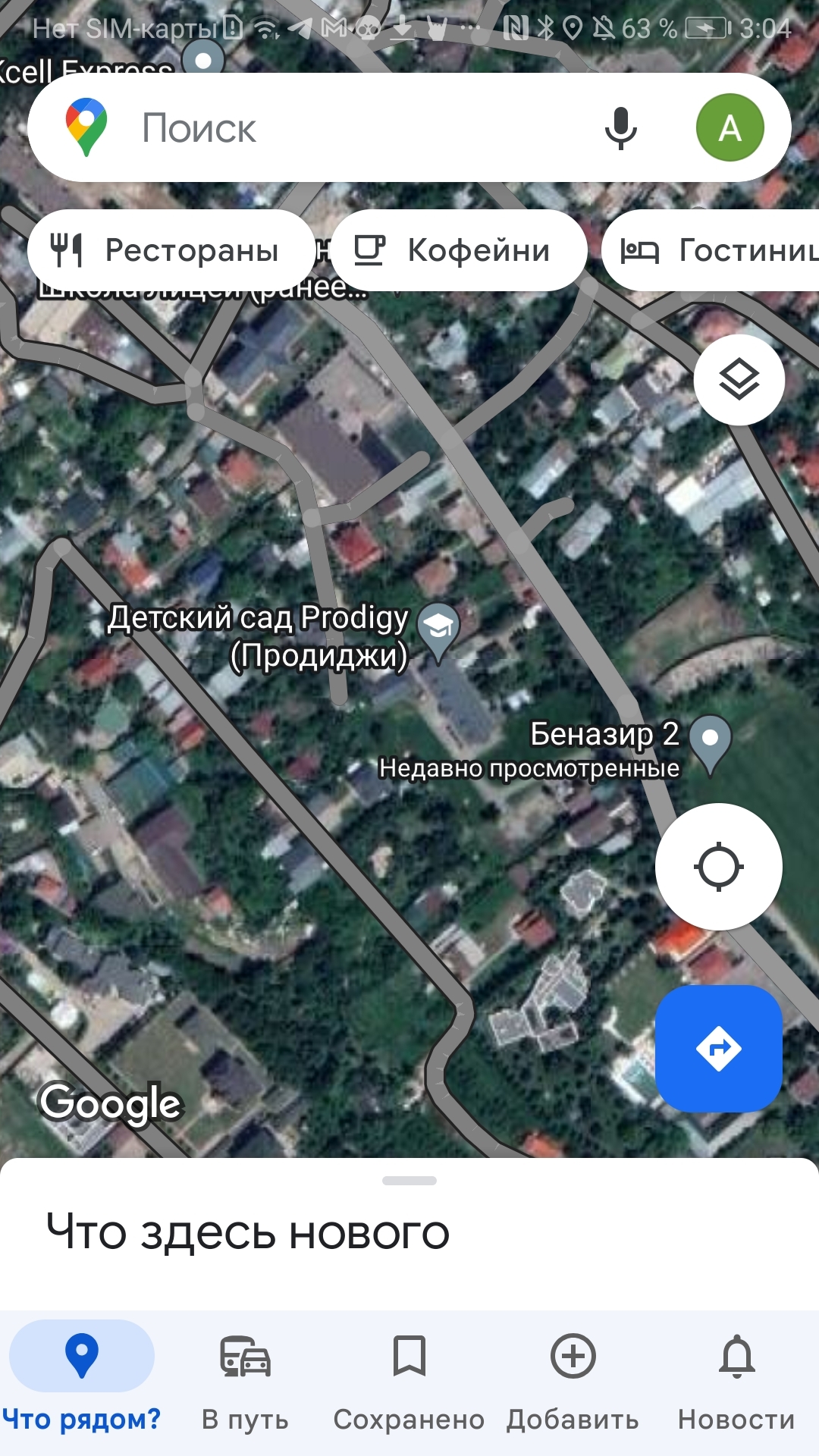Image resolution: width=819 pixels, height=1456 pixels.
Task: Open the blue directions button
Action: click(x=718, y=1048)
